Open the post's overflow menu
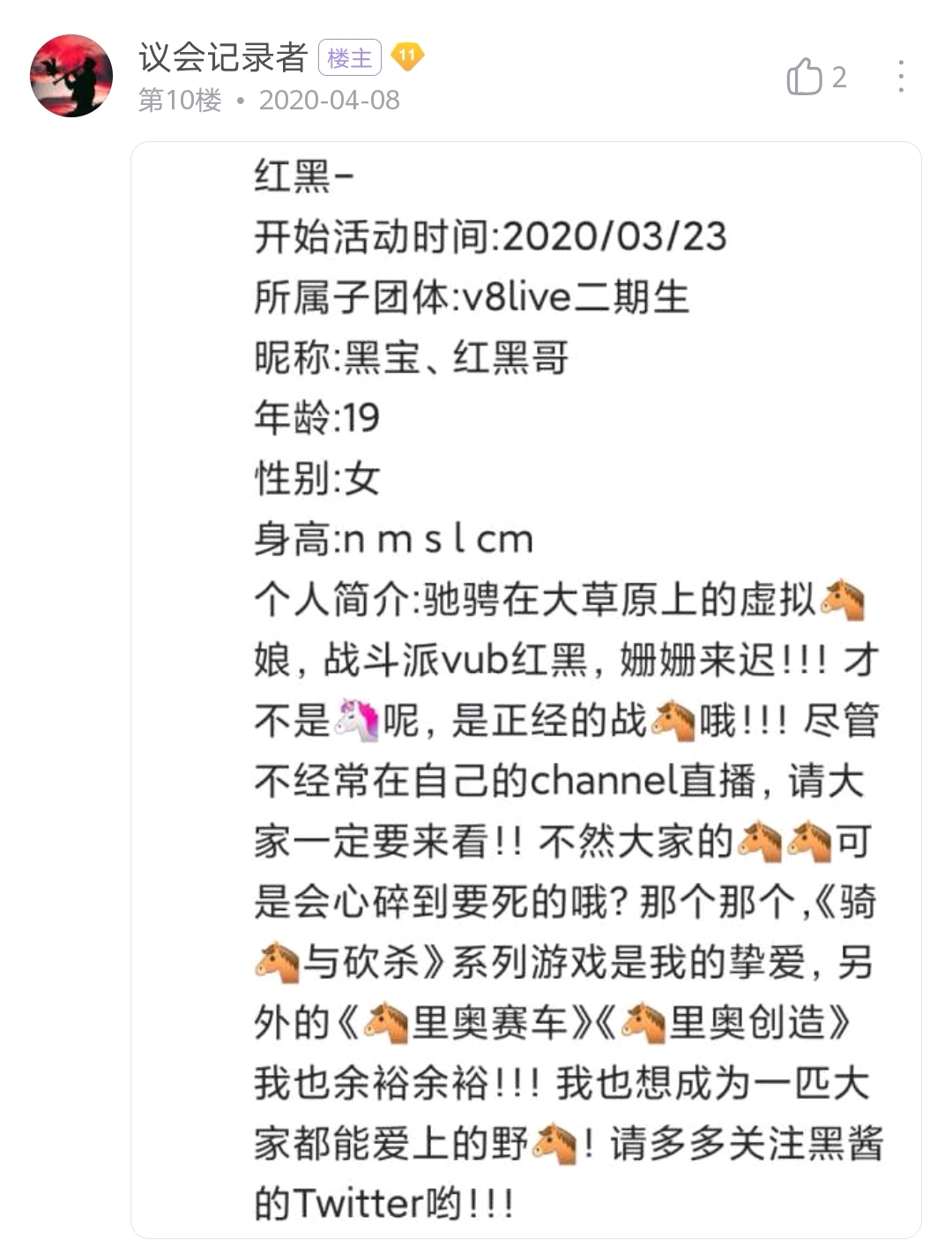 [900, 77]
